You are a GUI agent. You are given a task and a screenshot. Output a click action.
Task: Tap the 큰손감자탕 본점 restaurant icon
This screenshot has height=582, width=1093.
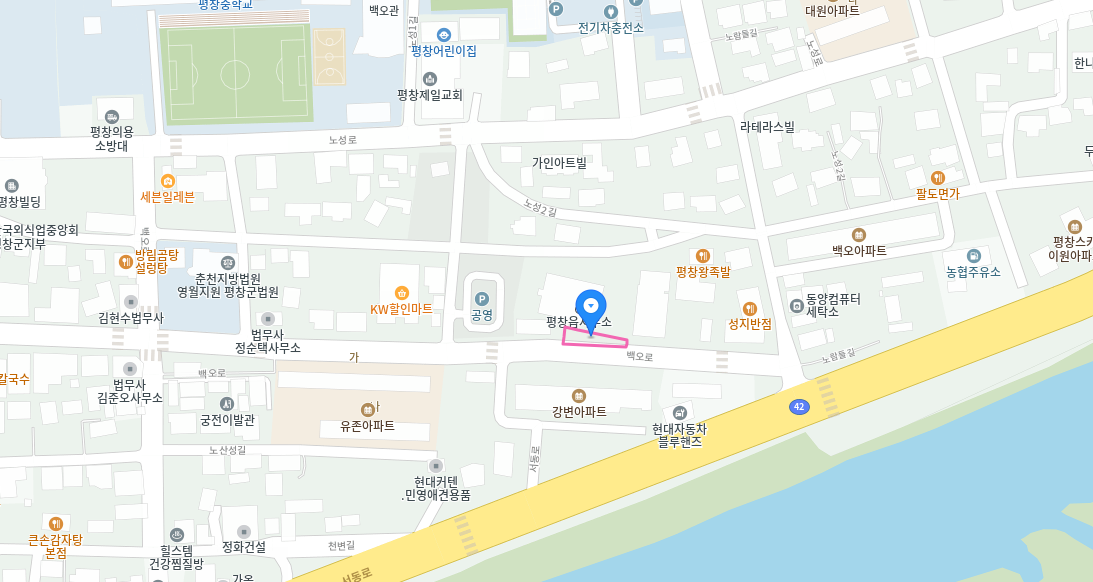[x=56, y=523]
